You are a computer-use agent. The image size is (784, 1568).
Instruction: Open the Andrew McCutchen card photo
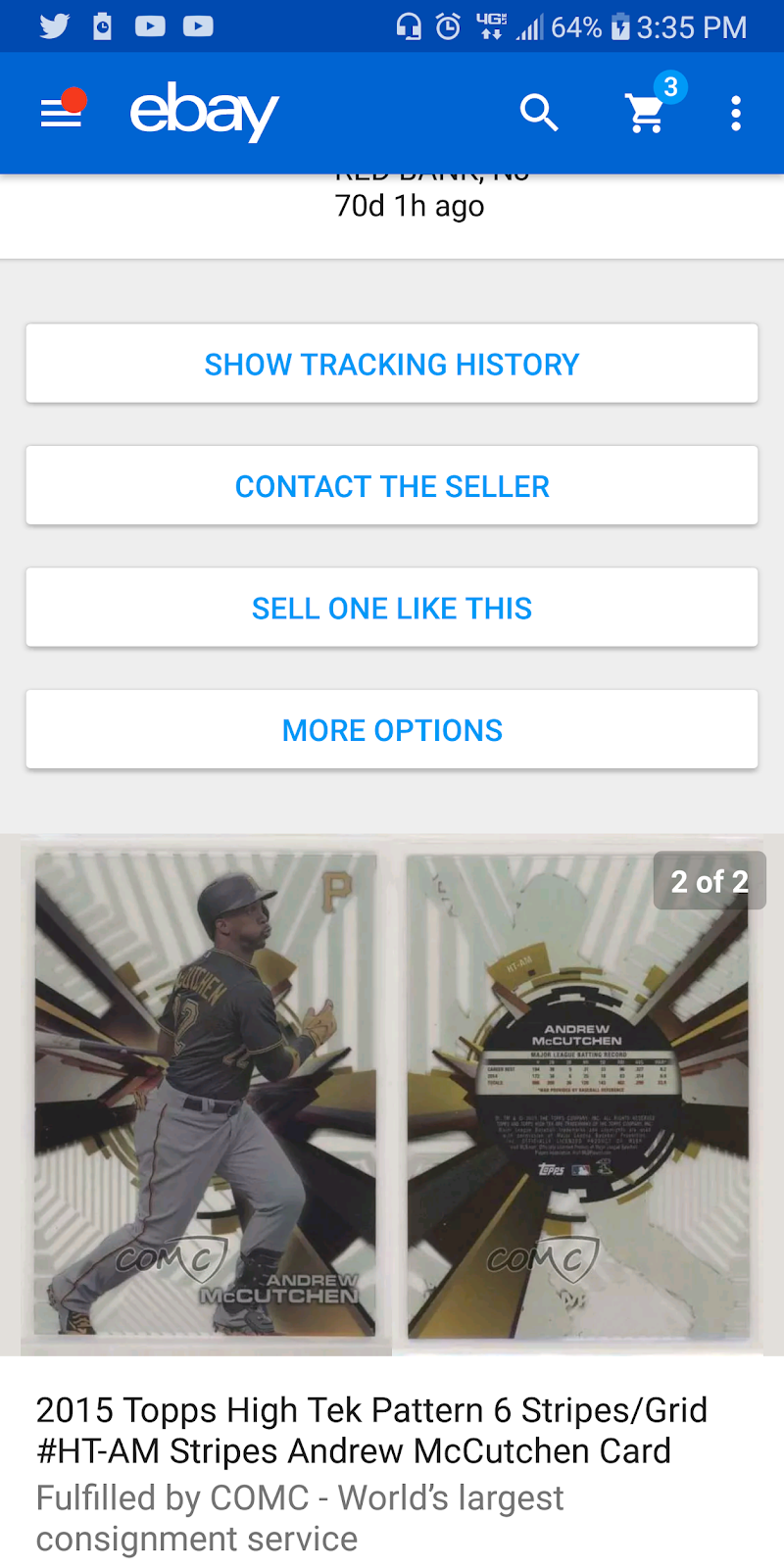pyautogui.click(x=392, y=1095)
